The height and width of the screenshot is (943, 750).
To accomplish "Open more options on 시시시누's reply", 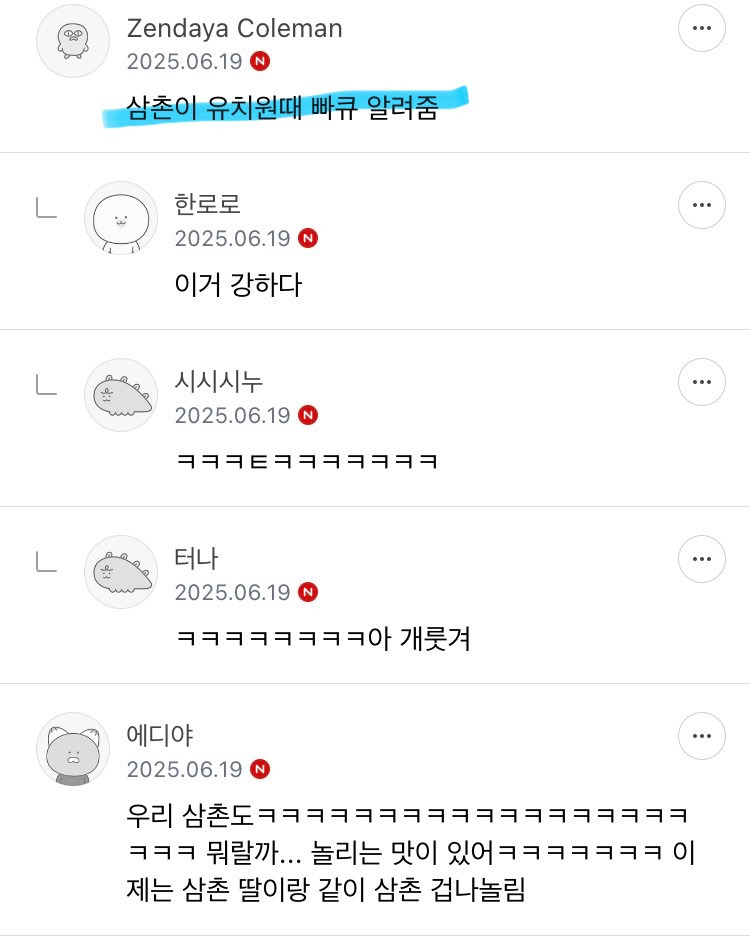I will [701, 382].
